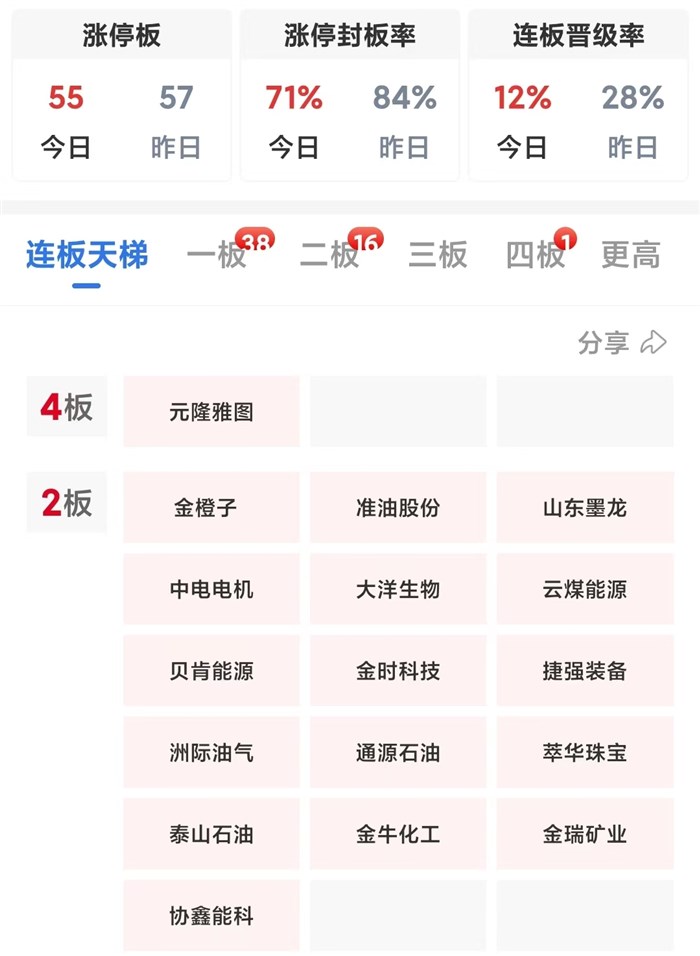View 准油股份 stock details
This screenshot has width=700, height=956.
(398, 507)
